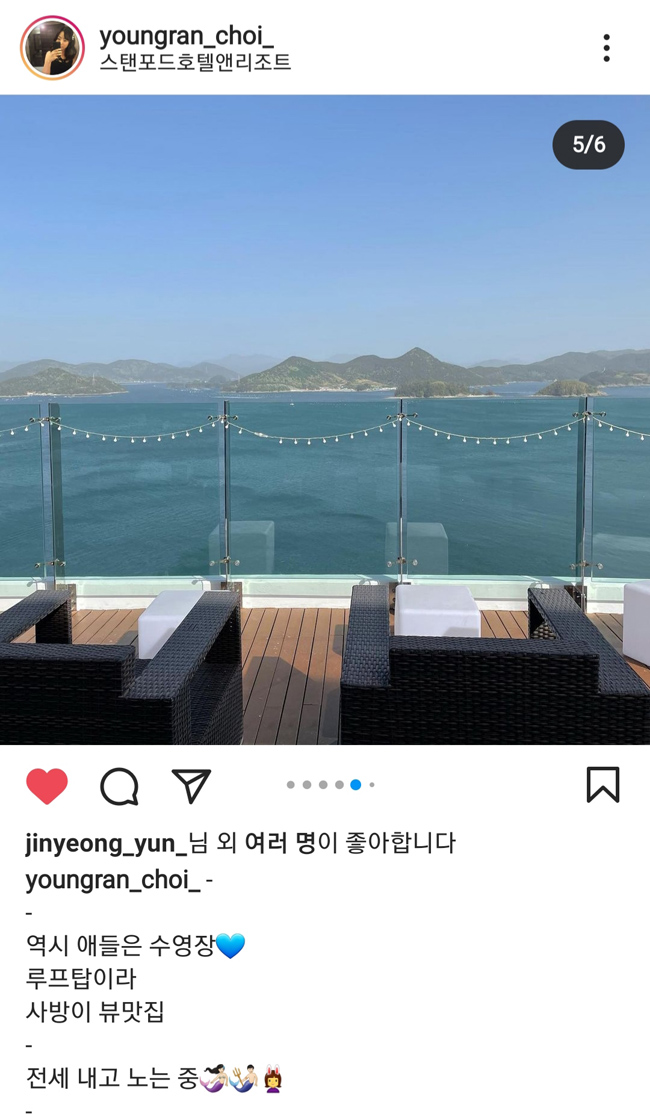Open the 스탠포드호텔앤리조트 location tag
Screen dimensions: 650x1114
[x=195, y=63]
